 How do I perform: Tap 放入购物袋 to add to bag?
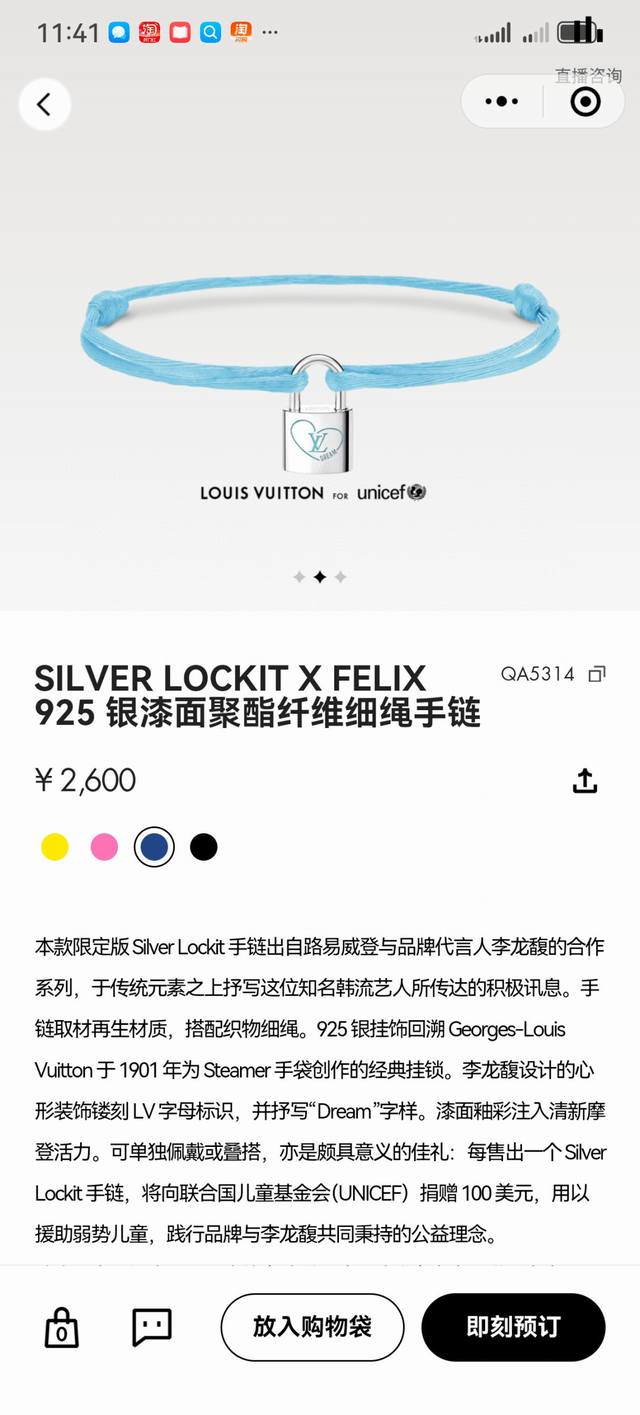[x=312, y=1327]
